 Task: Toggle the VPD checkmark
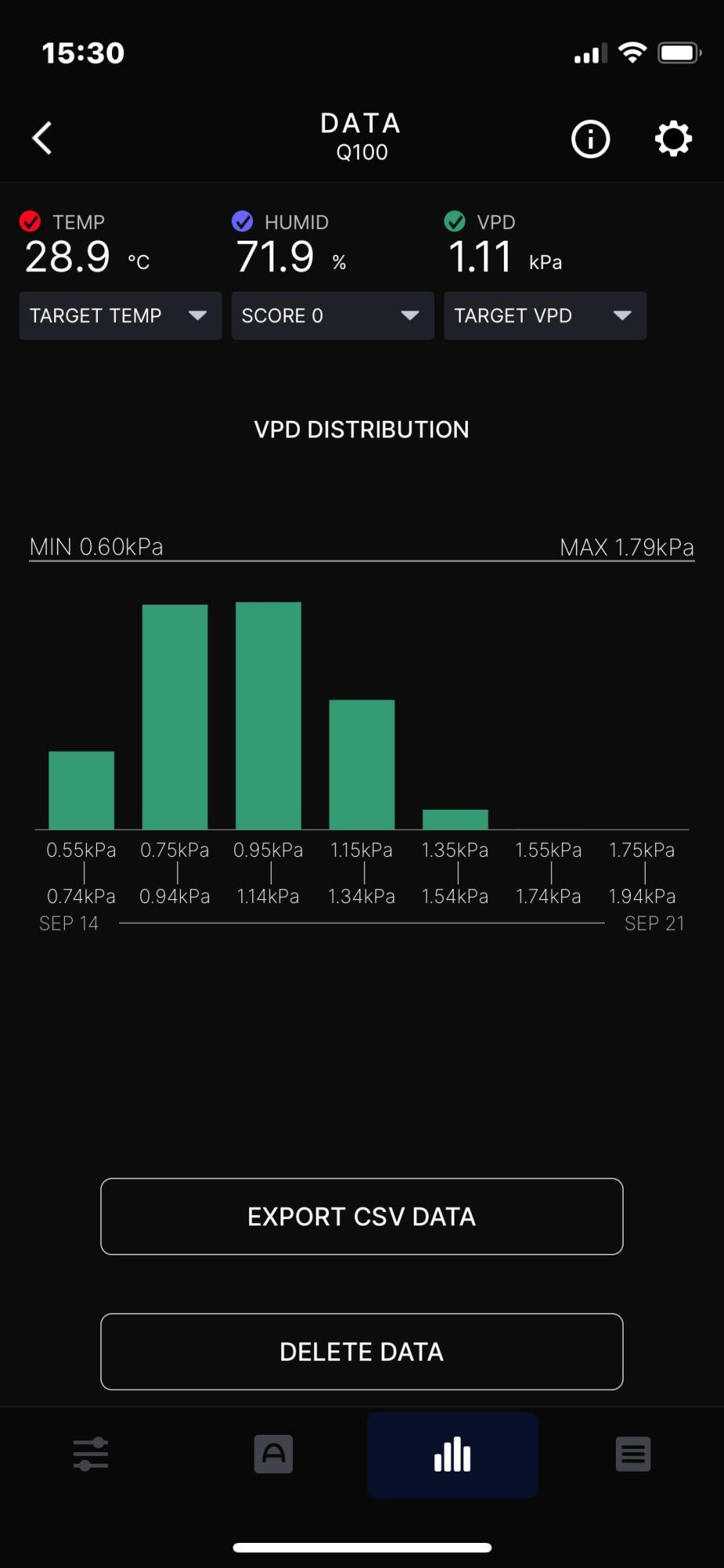coord(454,222)
